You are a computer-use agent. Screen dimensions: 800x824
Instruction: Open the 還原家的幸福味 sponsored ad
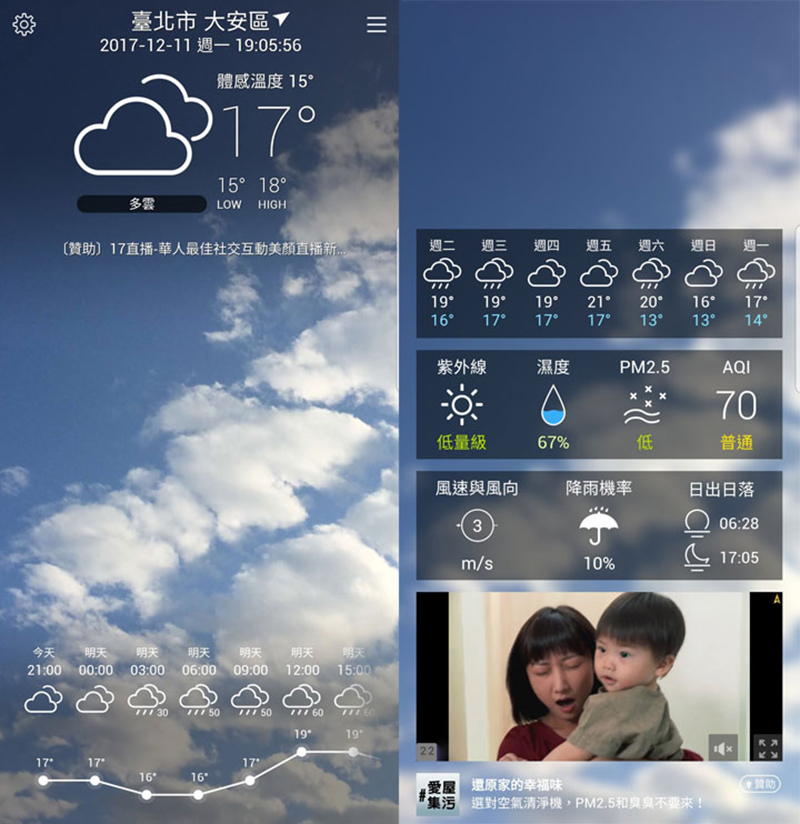tap(588, 794)
